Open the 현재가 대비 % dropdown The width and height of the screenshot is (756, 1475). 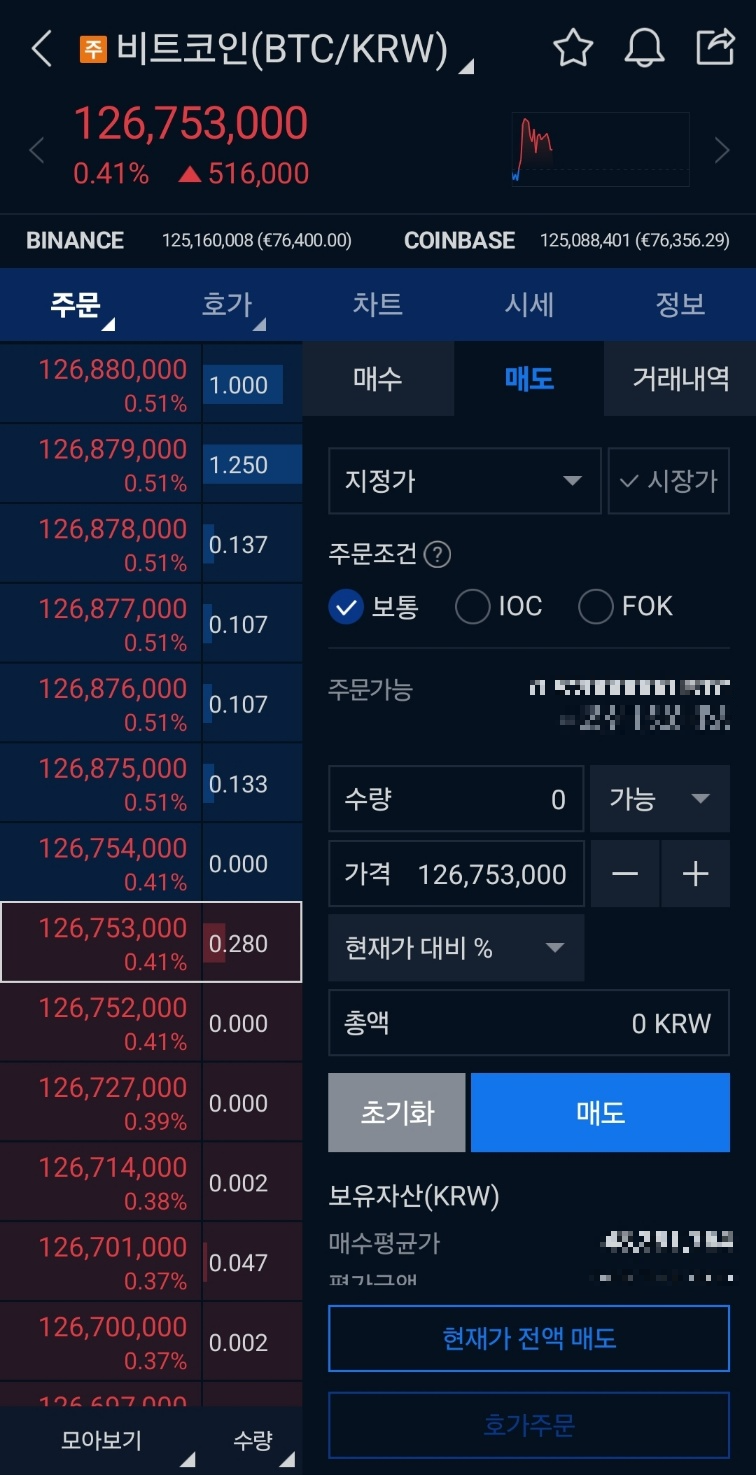point(456,947)
